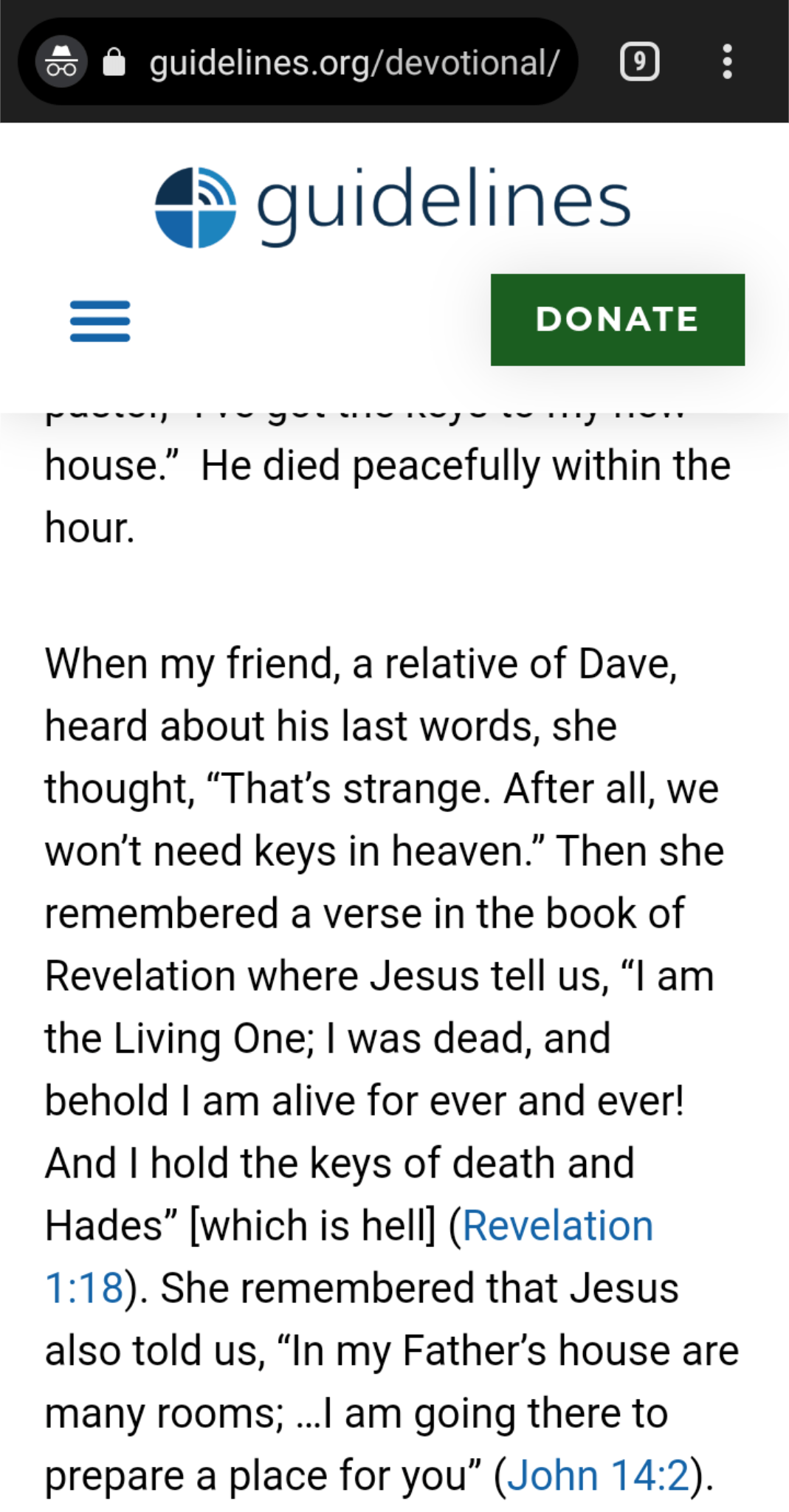Open the Revelation 1:18 verse link
789x1512 pixels.
557,1226
